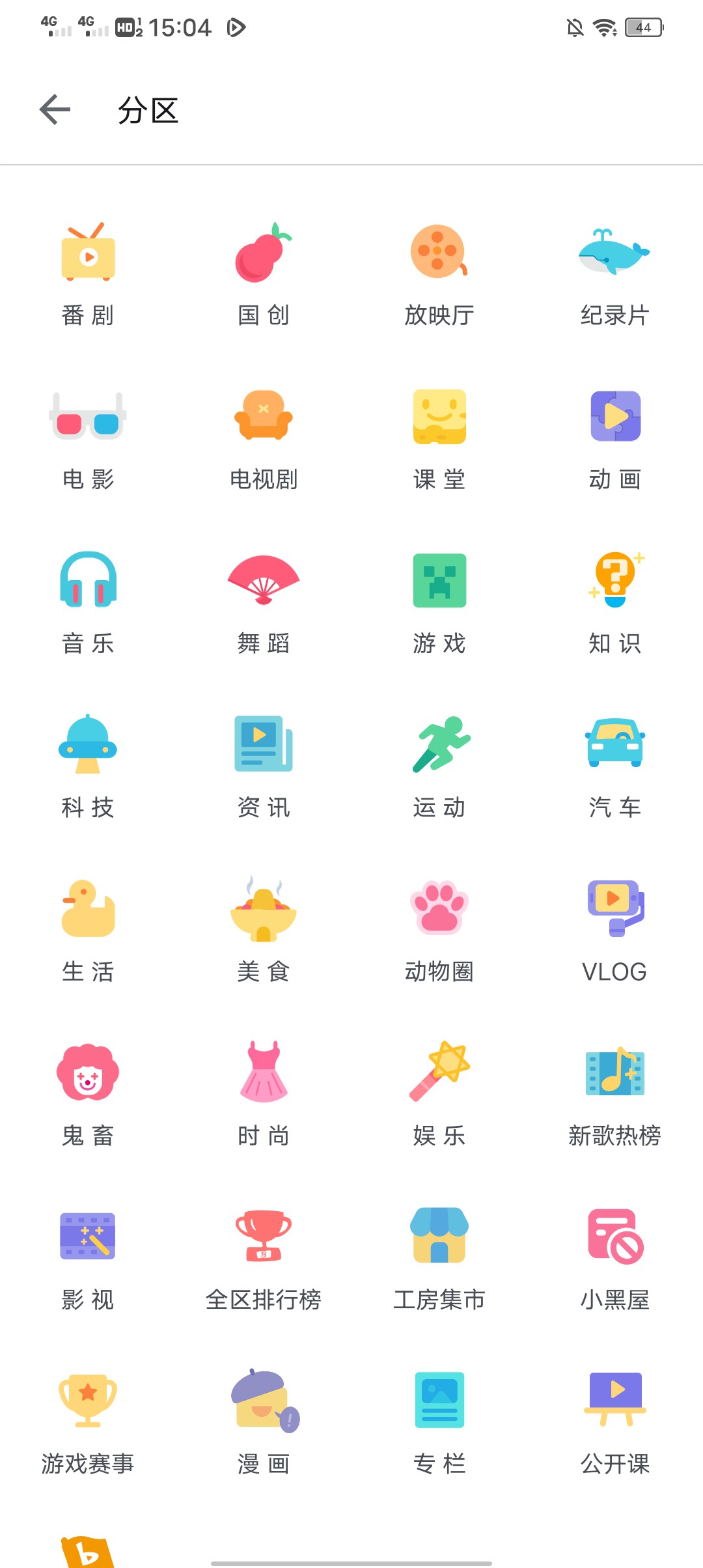Open the 国创 section
Image resolution: width=703 pixels, height=1568 pixels.
[264, 273]
